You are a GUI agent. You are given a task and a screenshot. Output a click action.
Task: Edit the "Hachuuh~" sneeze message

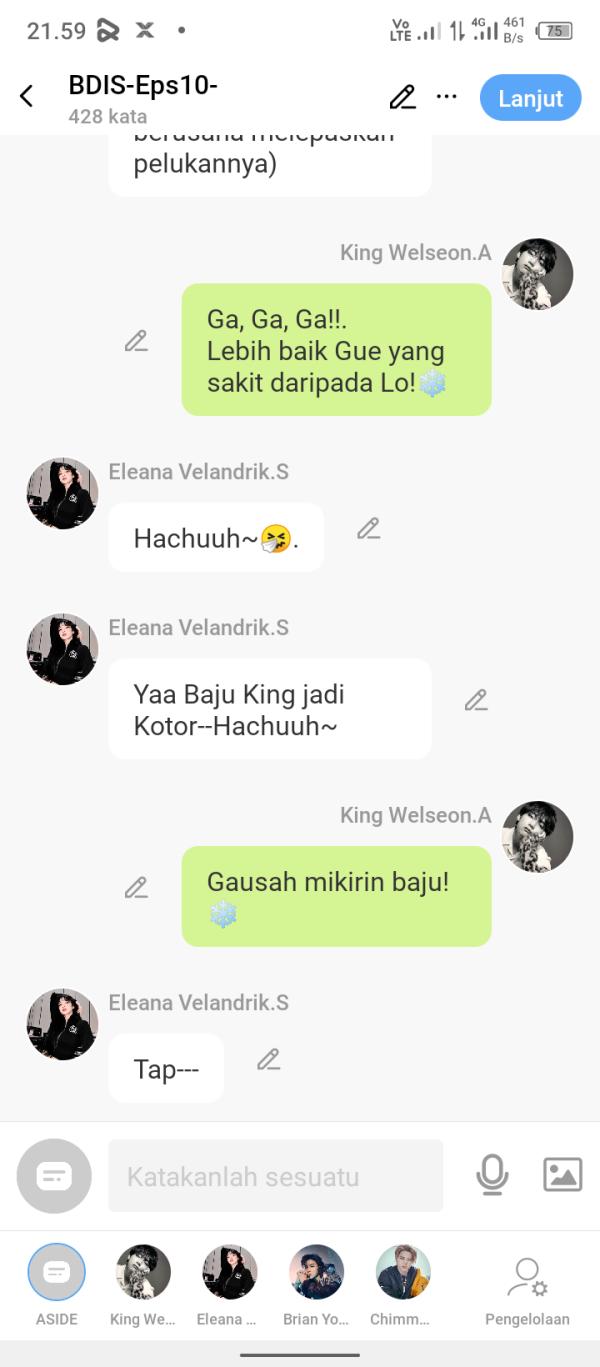pos(369,528)
